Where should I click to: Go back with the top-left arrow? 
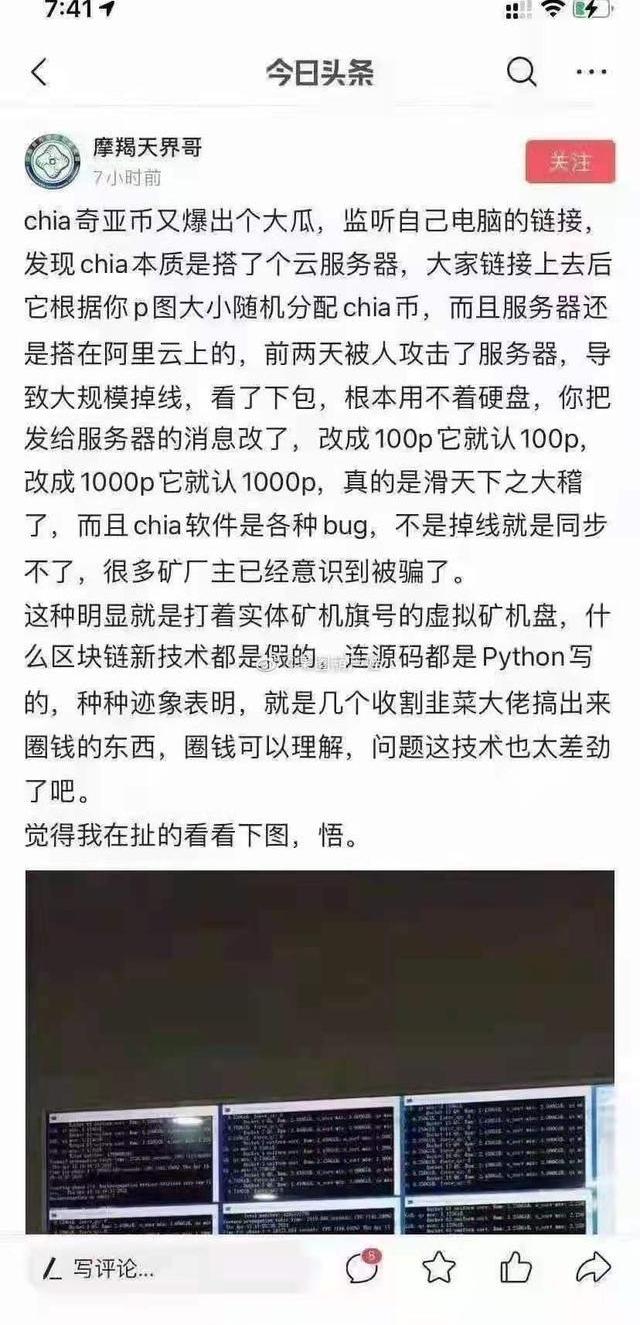[x=40, y=72]
